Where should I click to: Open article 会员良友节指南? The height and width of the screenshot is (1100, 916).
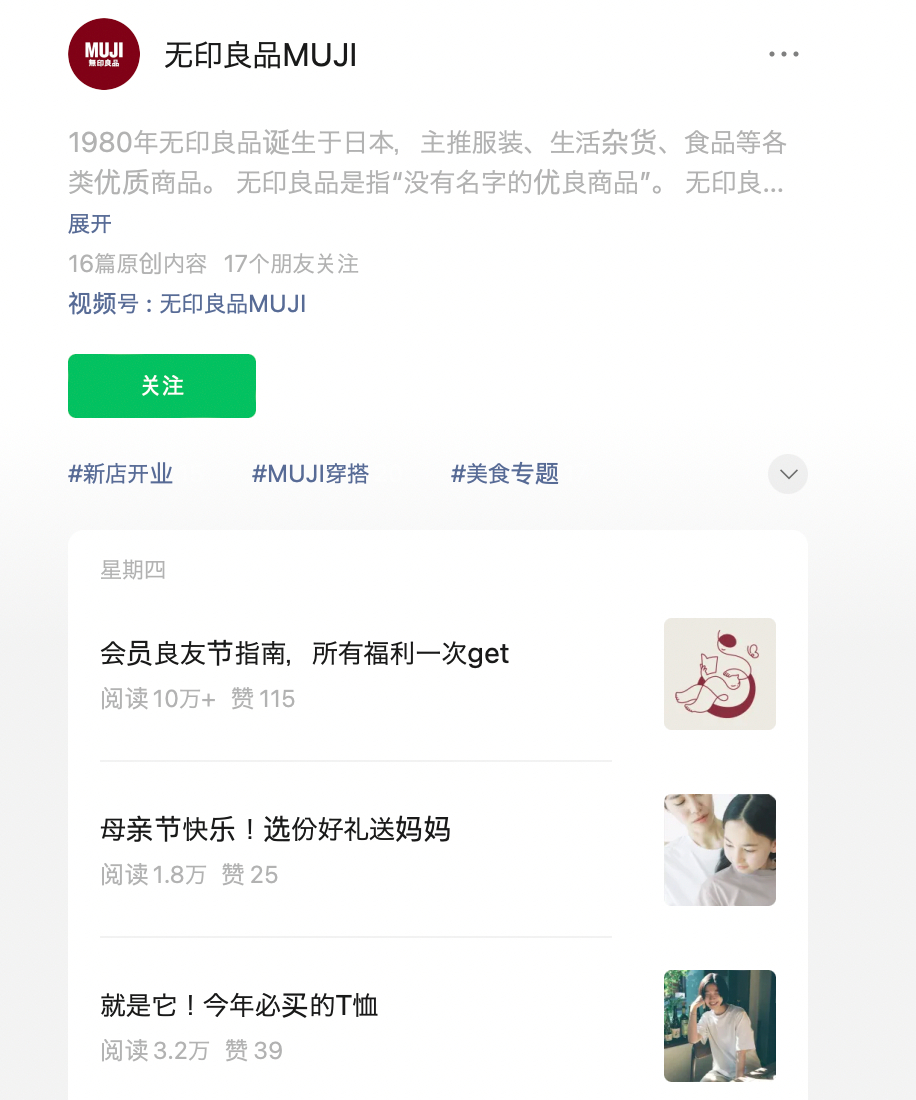click(304, 654)
